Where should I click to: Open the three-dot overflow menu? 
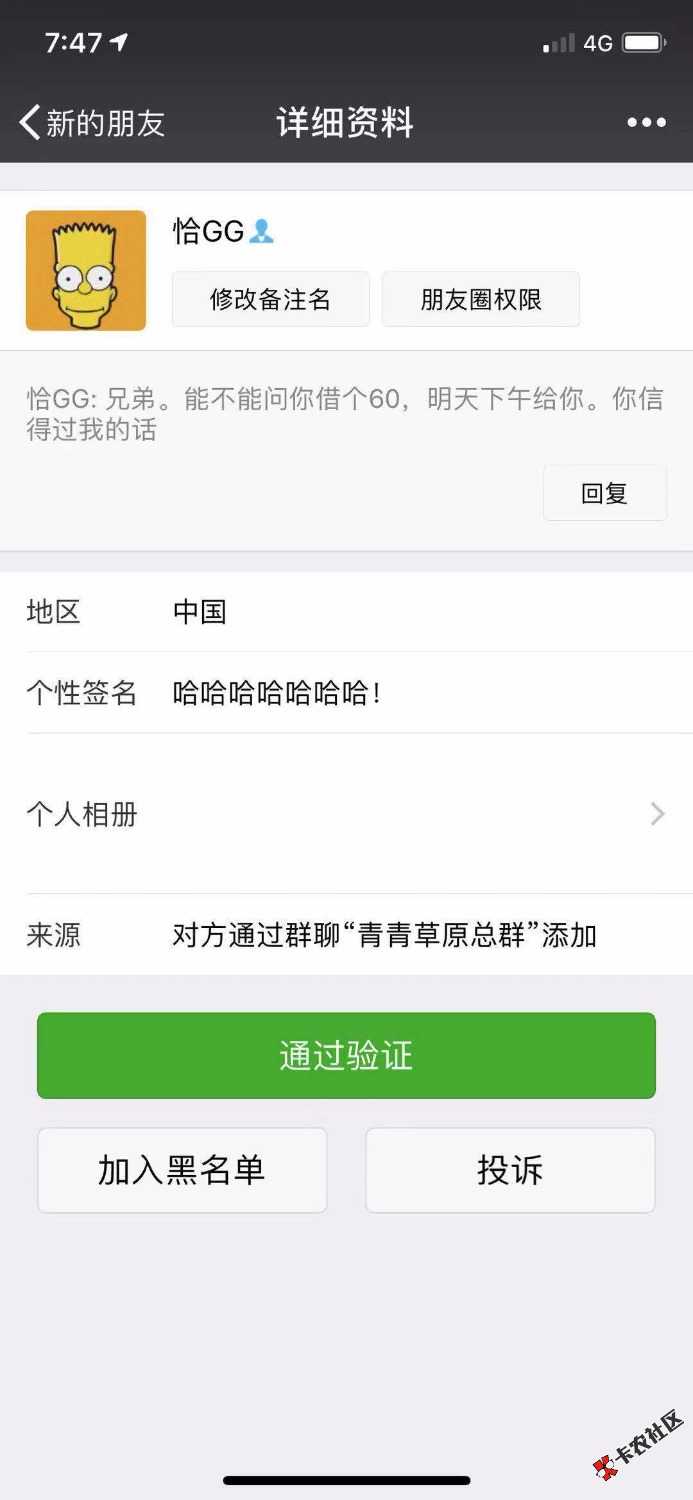646,123
